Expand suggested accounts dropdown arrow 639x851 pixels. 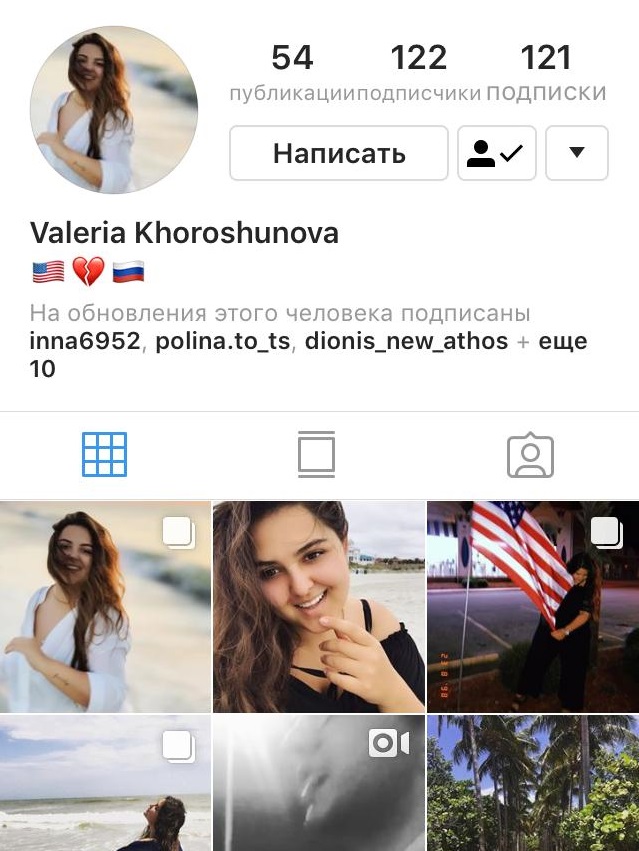576,153
